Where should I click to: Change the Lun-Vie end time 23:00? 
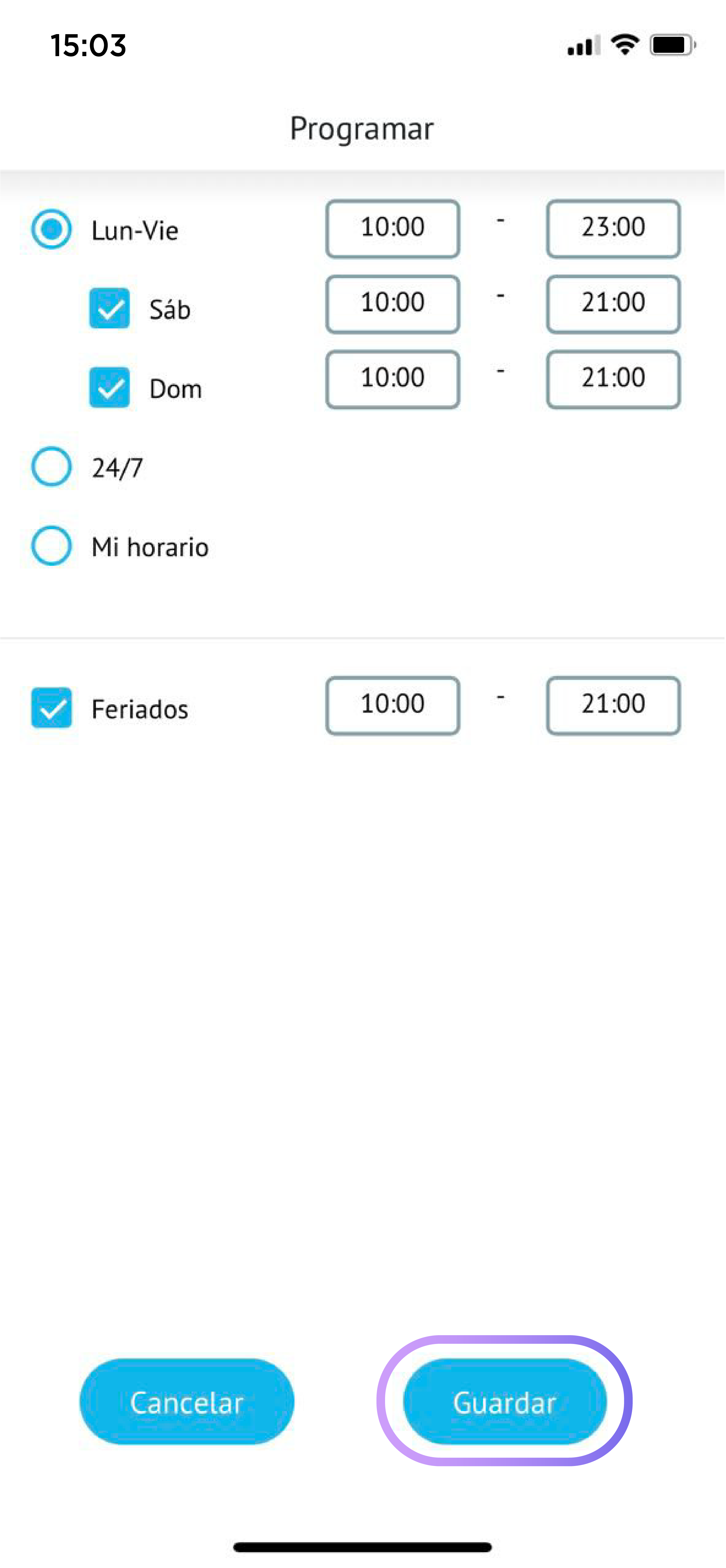coord(613,228)
